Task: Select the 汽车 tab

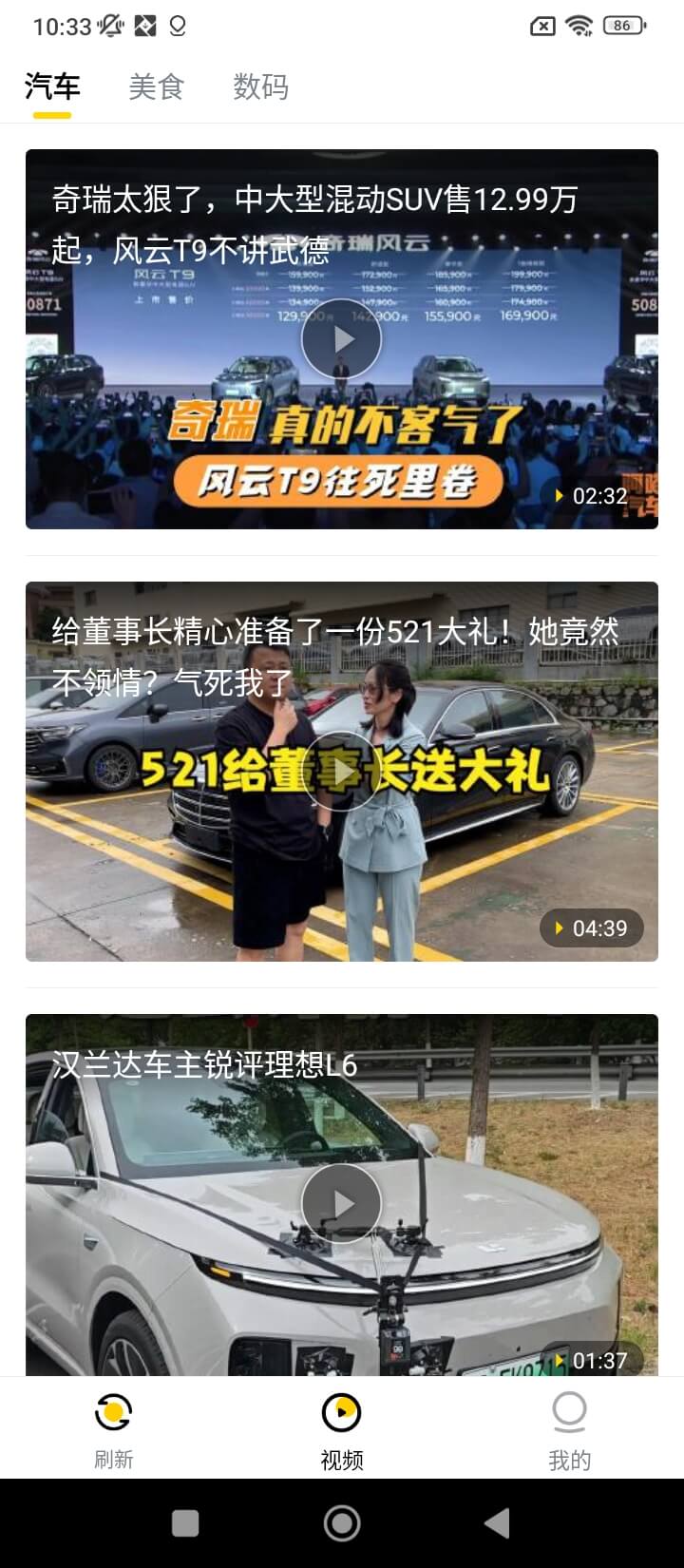Action: (x=52, y=87)
